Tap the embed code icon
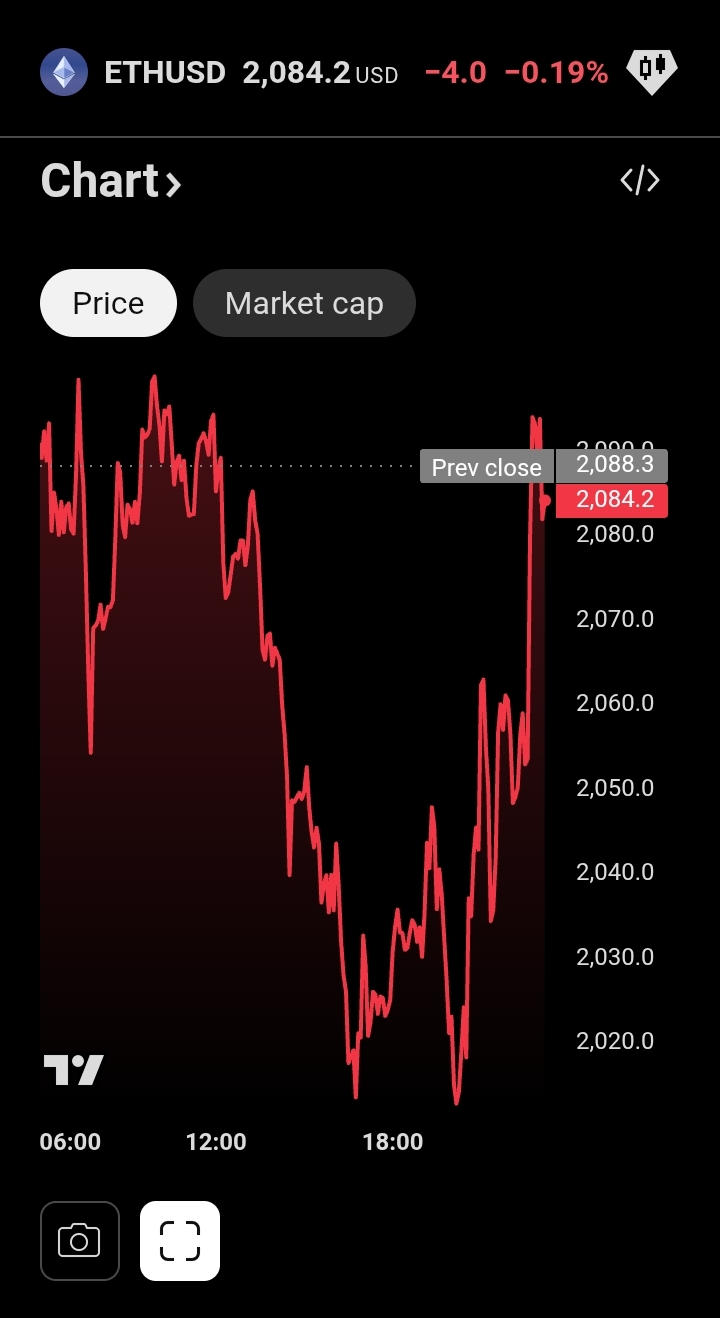The width and height of the screenshot is (720, 1318). (640, 181)
